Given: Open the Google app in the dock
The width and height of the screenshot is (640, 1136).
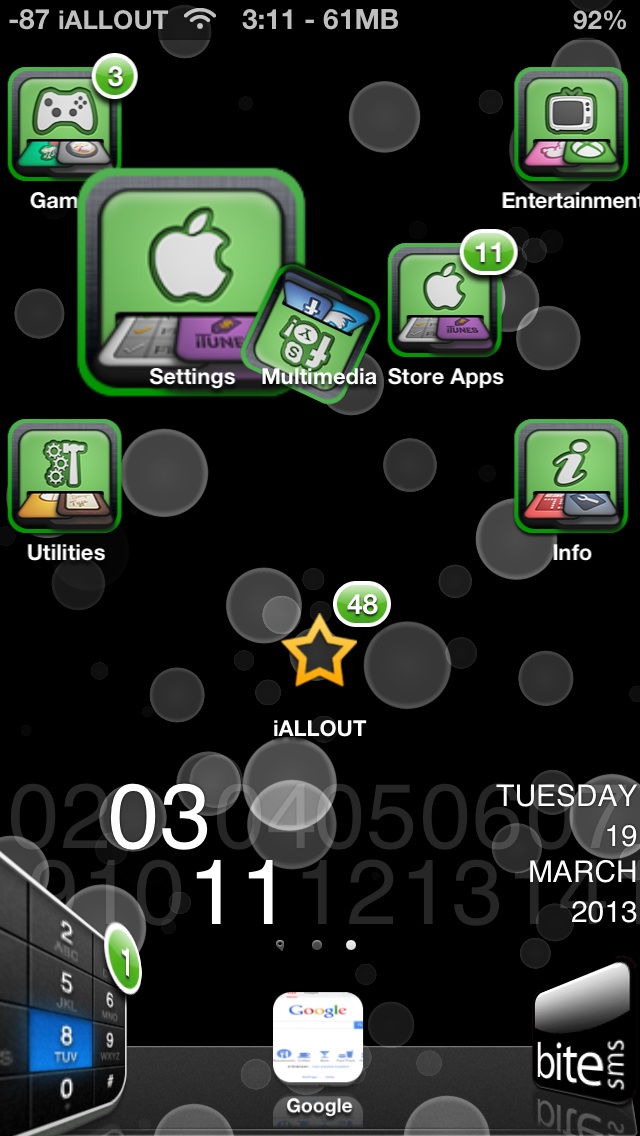Looking at the screenshot, I should click(318, 1038).
